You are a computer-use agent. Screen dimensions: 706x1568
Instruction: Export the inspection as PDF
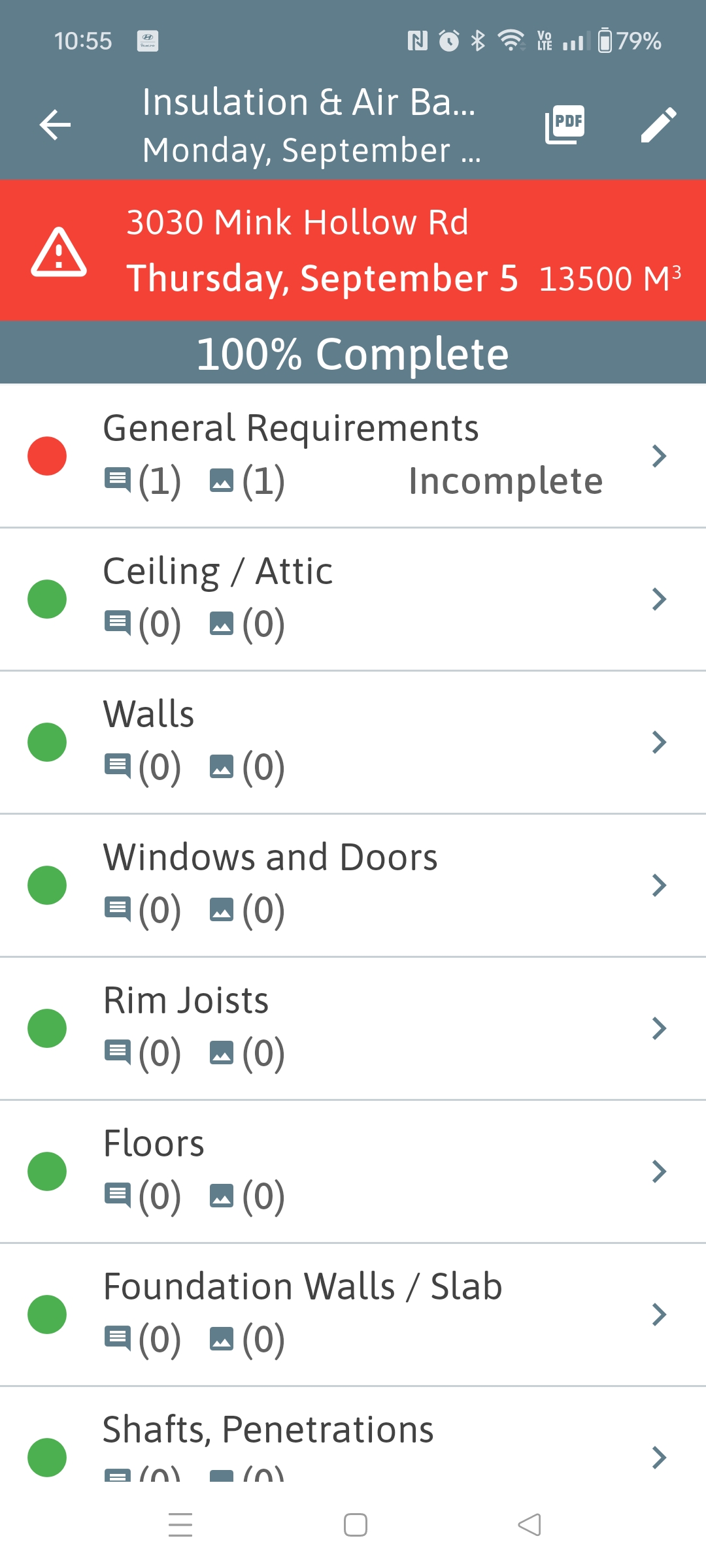[565, 125]
